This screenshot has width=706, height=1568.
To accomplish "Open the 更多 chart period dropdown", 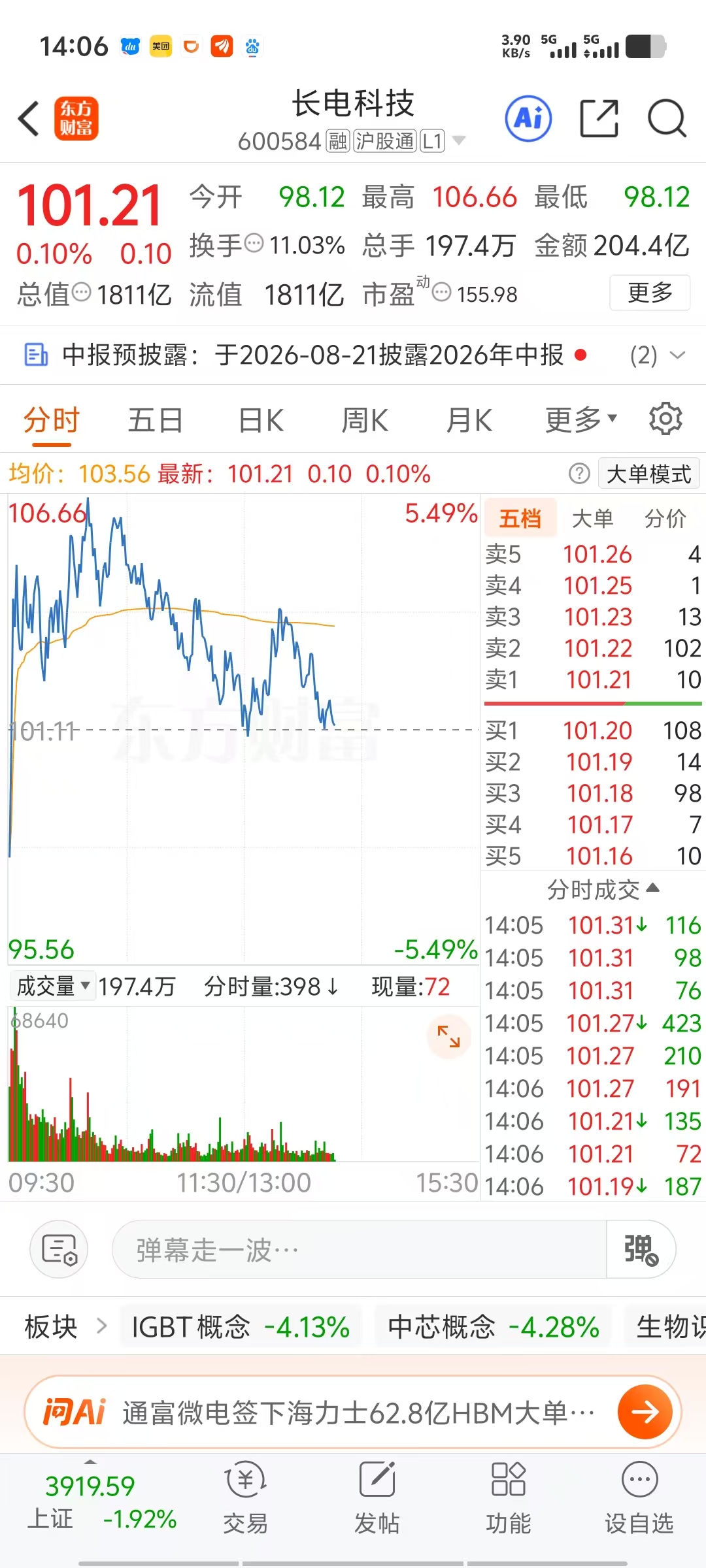I will tap(580, 420).
